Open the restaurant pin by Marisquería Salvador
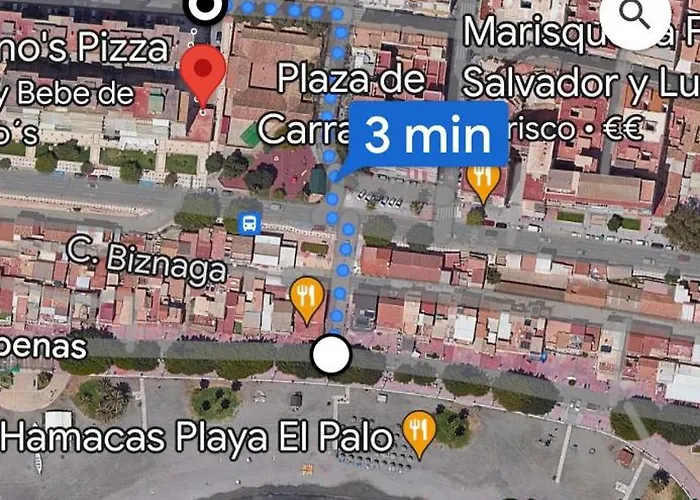 coord(483,180)
